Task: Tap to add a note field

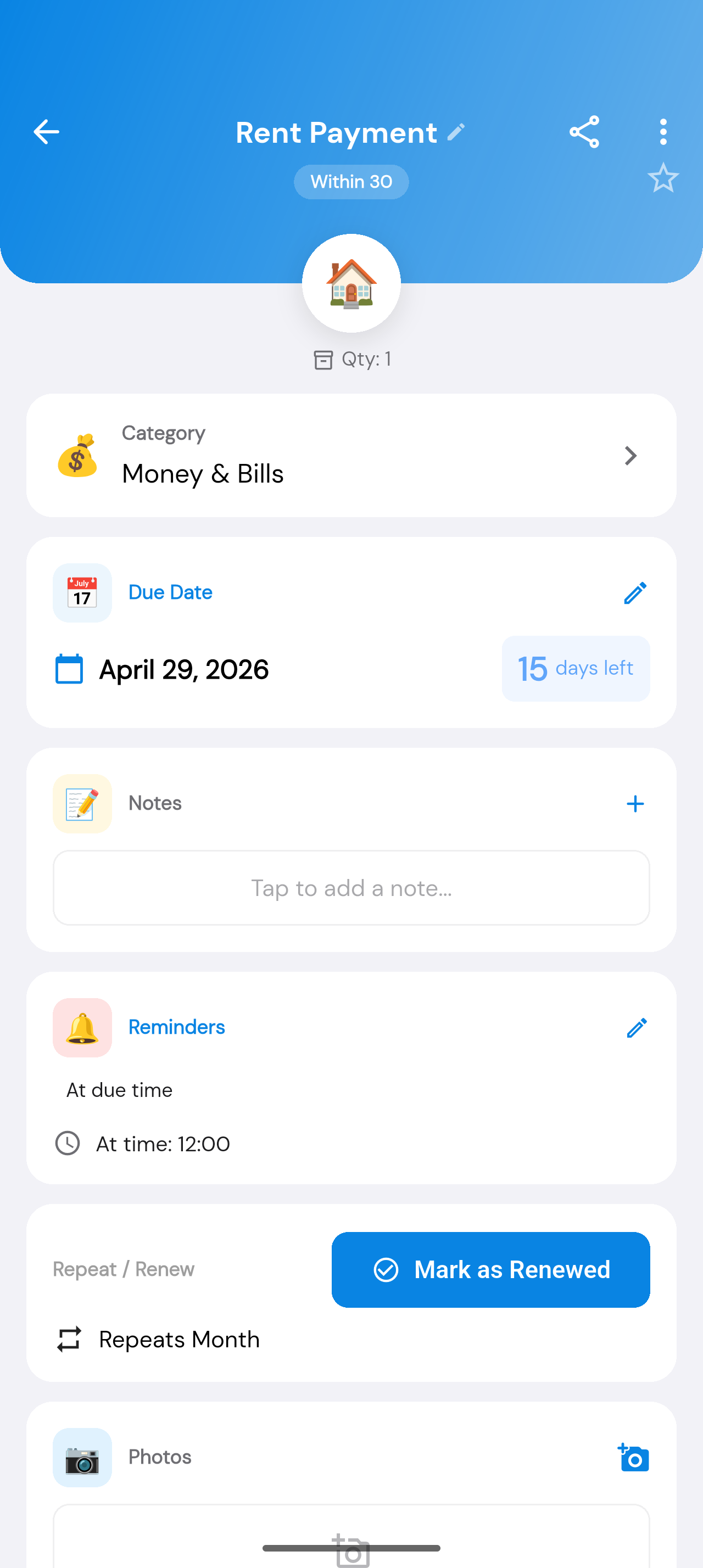Action: pyautogui.click(x=351, y=887)
